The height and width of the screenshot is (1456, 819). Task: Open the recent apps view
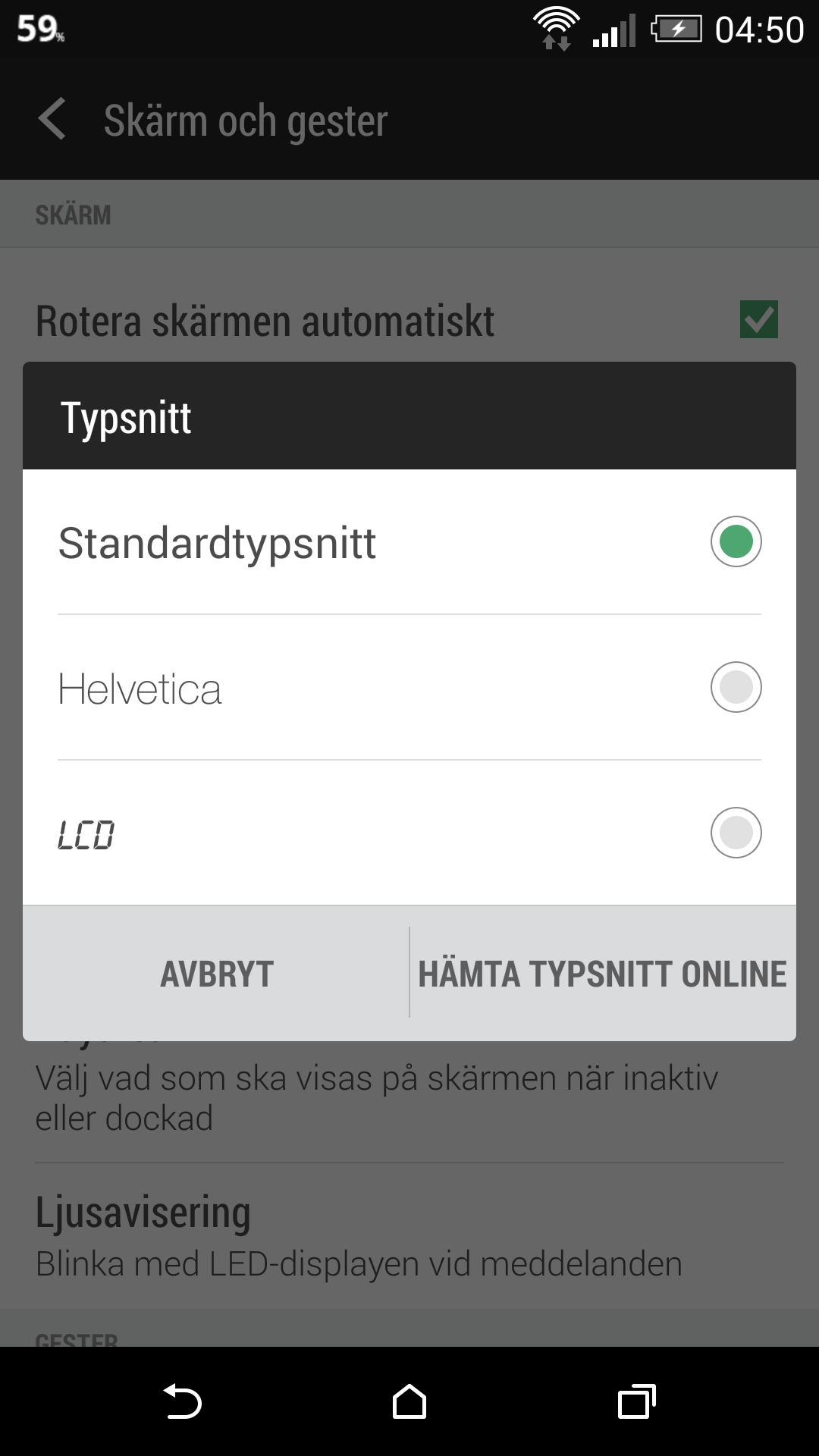click(637, 1401)
